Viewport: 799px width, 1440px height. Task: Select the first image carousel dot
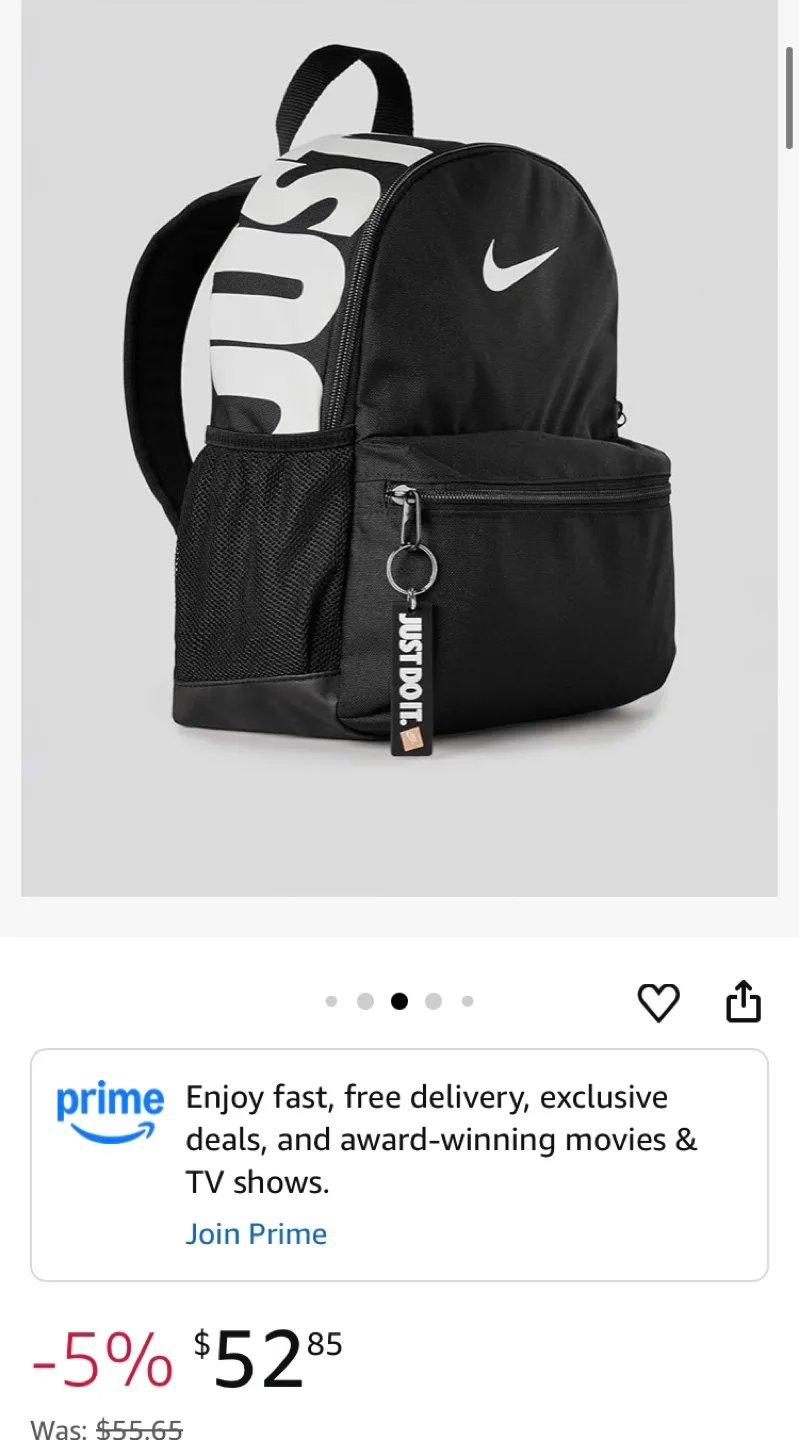click(x=332, y=1000)
